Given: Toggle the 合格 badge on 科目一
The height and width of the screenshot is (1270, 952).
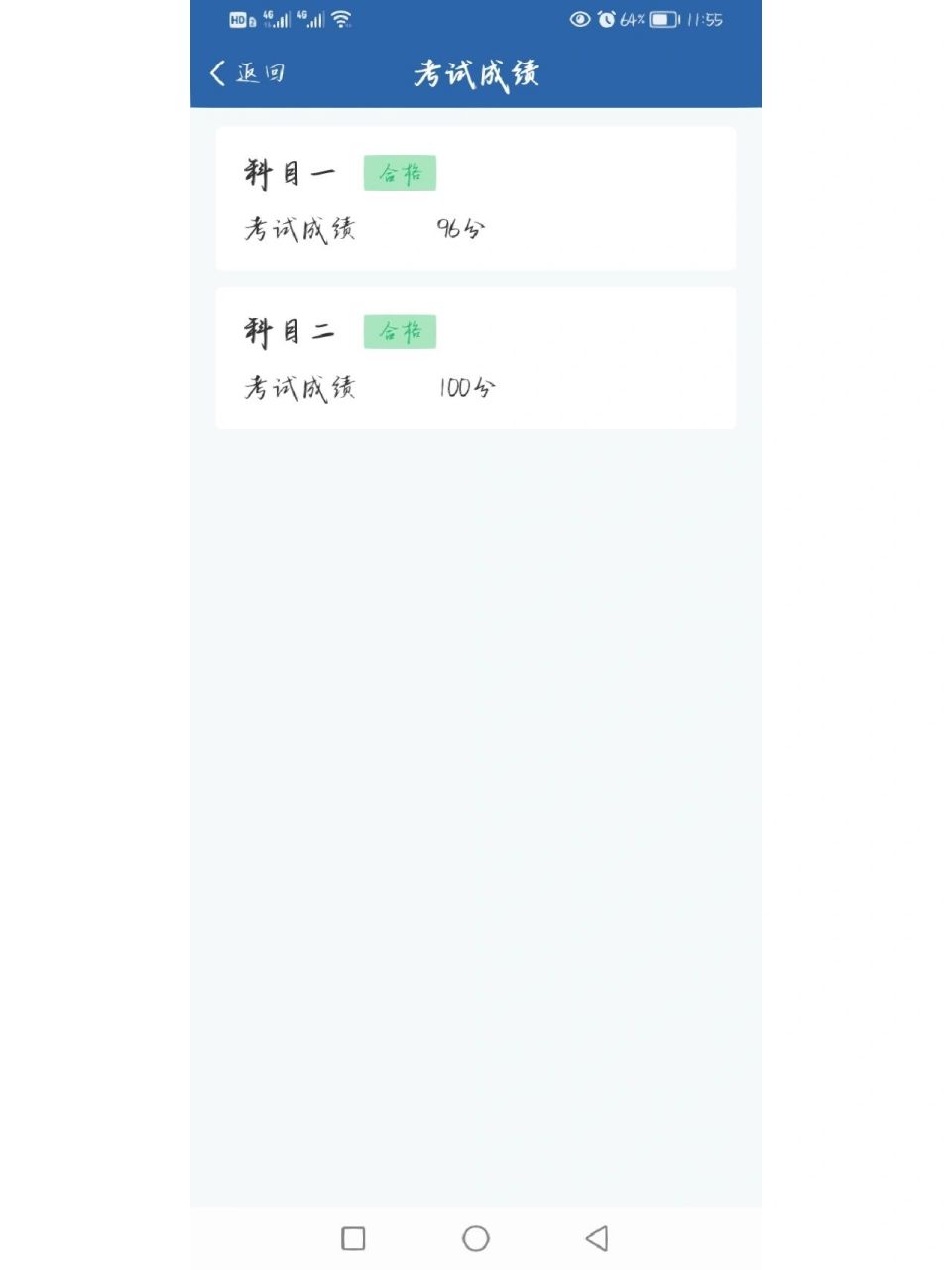Looking at the screenshot, I should point(400,172).
